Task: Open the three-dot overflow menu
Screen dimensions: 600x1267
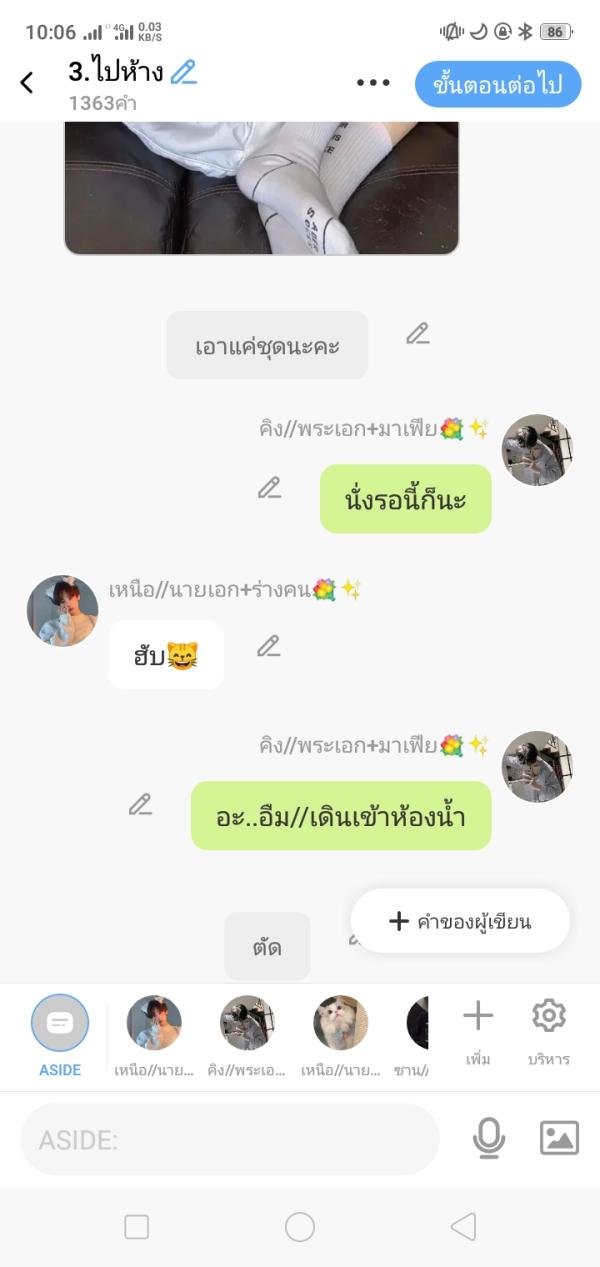Action: 373,83
